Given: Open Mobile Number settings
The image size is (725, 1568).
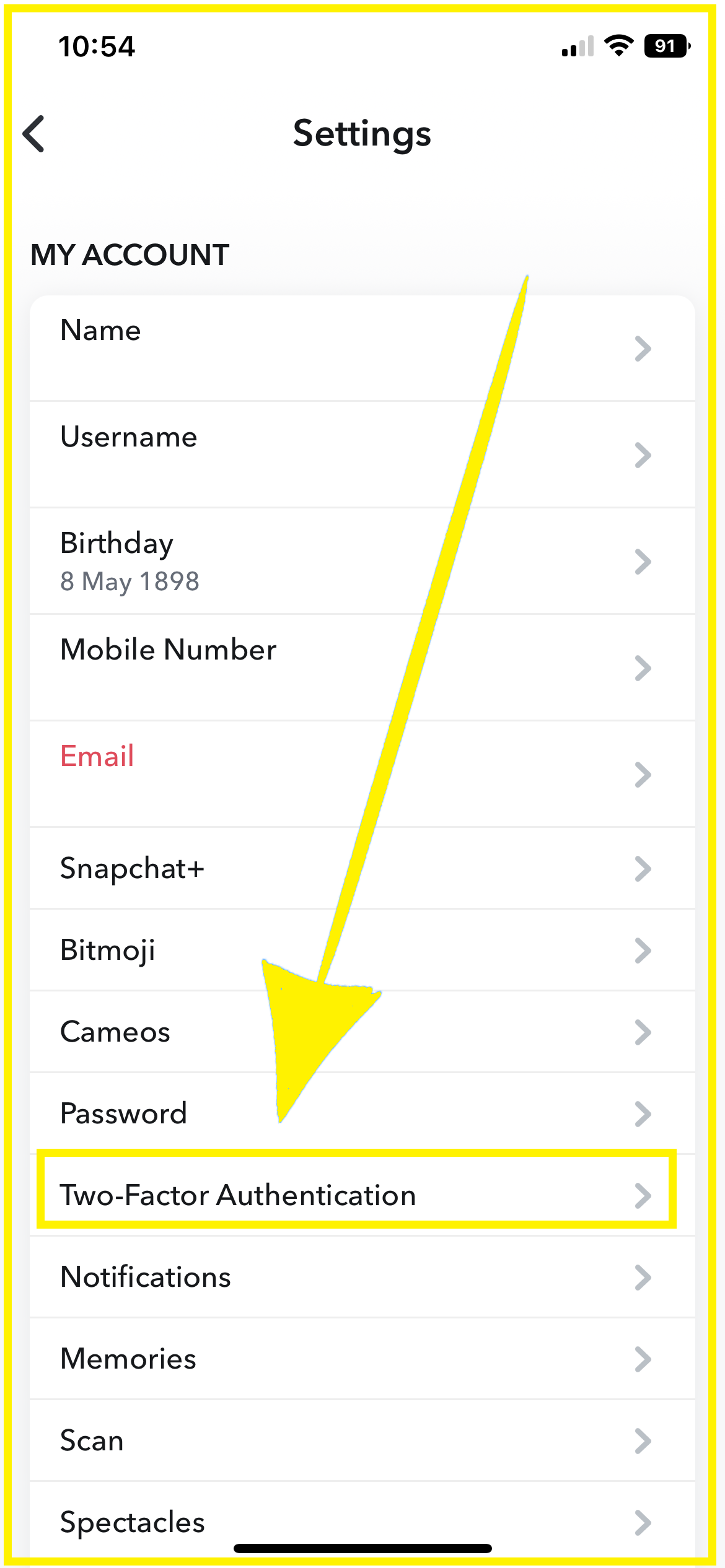Looking at the screenshot, I should tap(362, 668).
